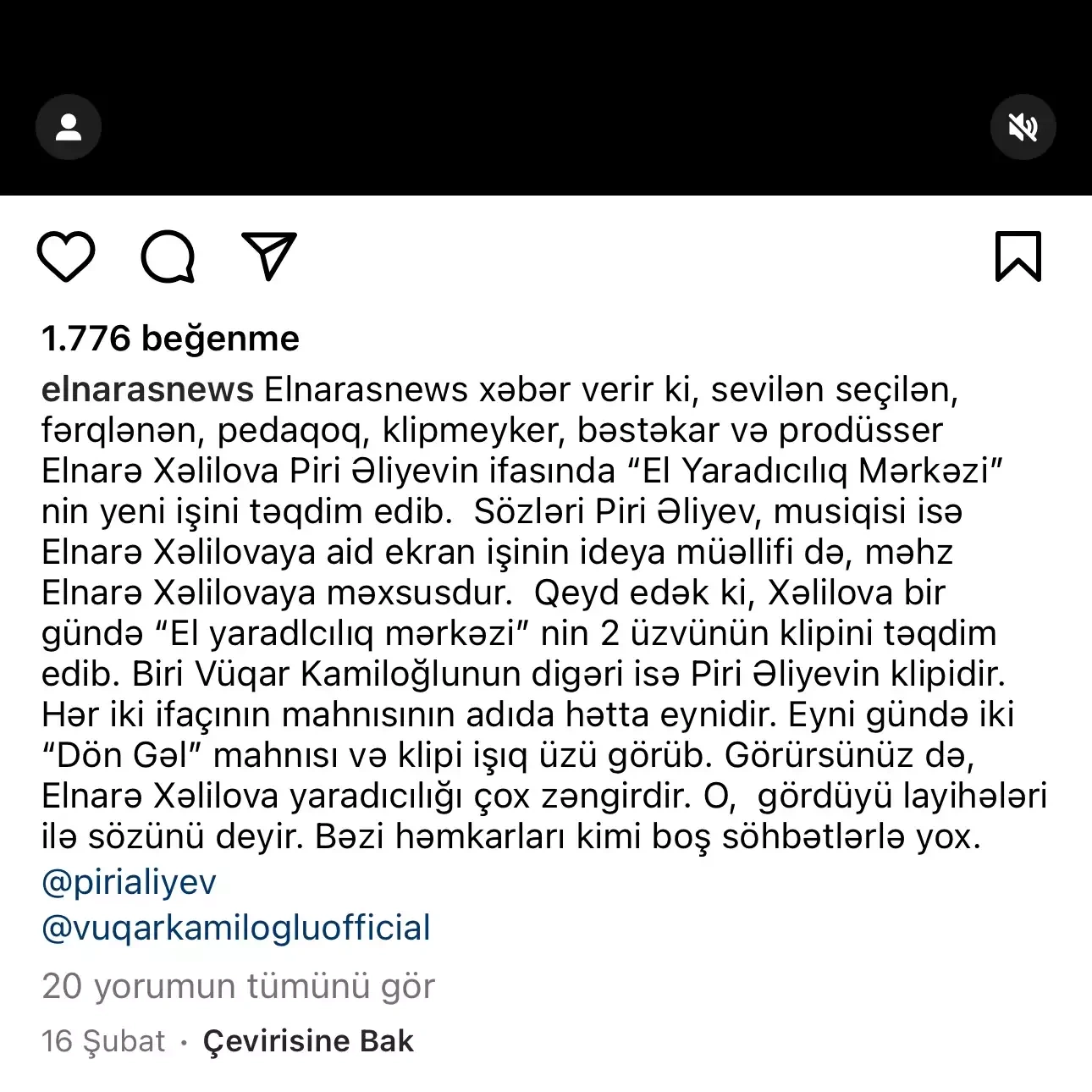Bookmark this post

(1018, 256)
